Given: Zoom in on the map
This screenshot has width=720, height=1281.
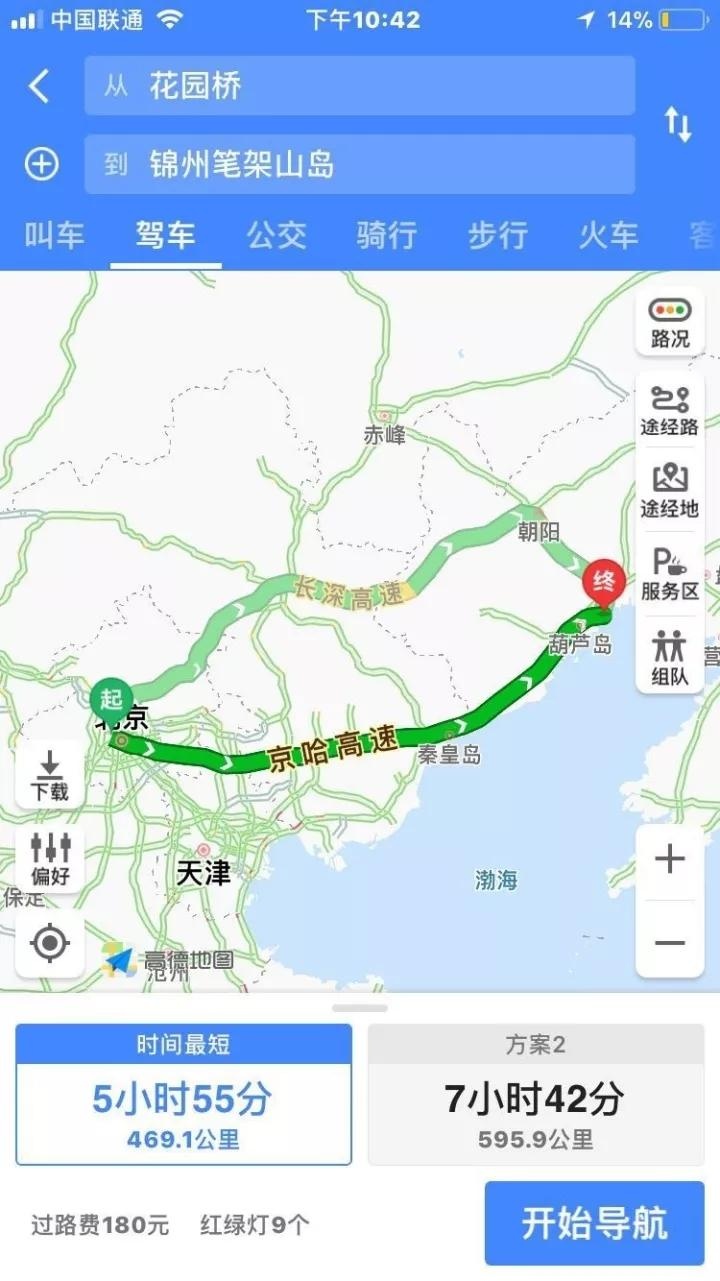Looking at the screenshot, I should [x=670, y=859].
